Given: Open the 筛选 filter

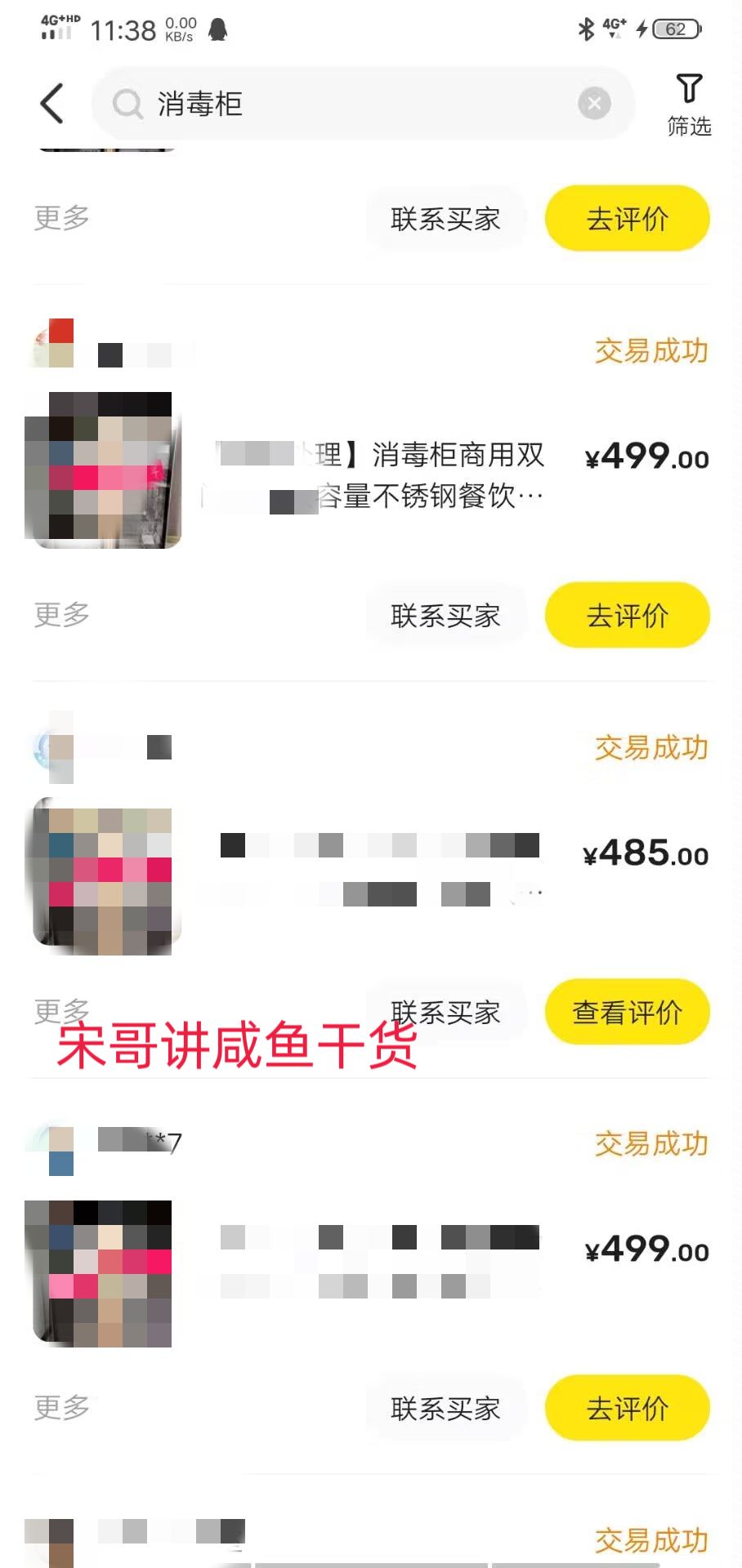Looking at the screenshot, I should point(688,104).
